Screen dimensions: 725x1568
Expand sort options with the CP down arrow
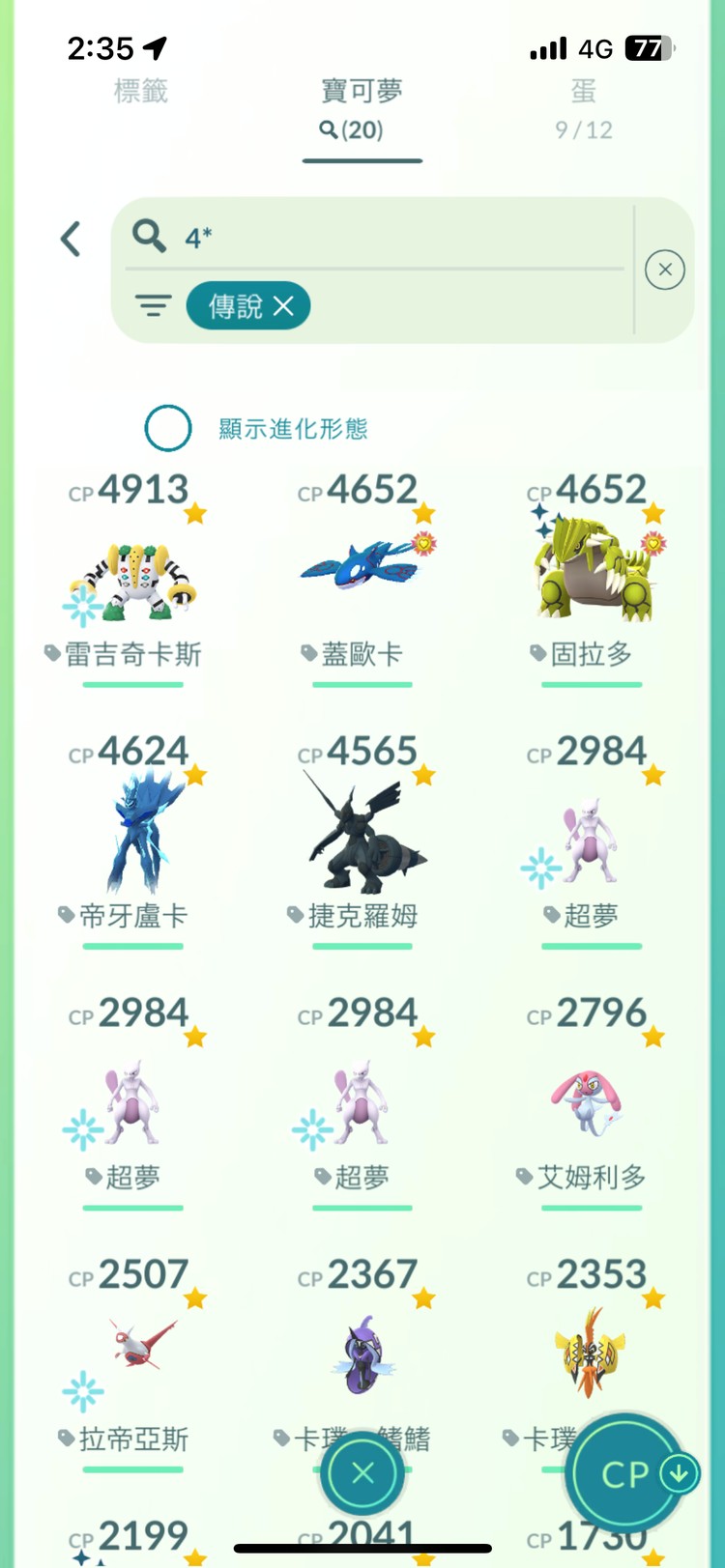coord(677,1472)
